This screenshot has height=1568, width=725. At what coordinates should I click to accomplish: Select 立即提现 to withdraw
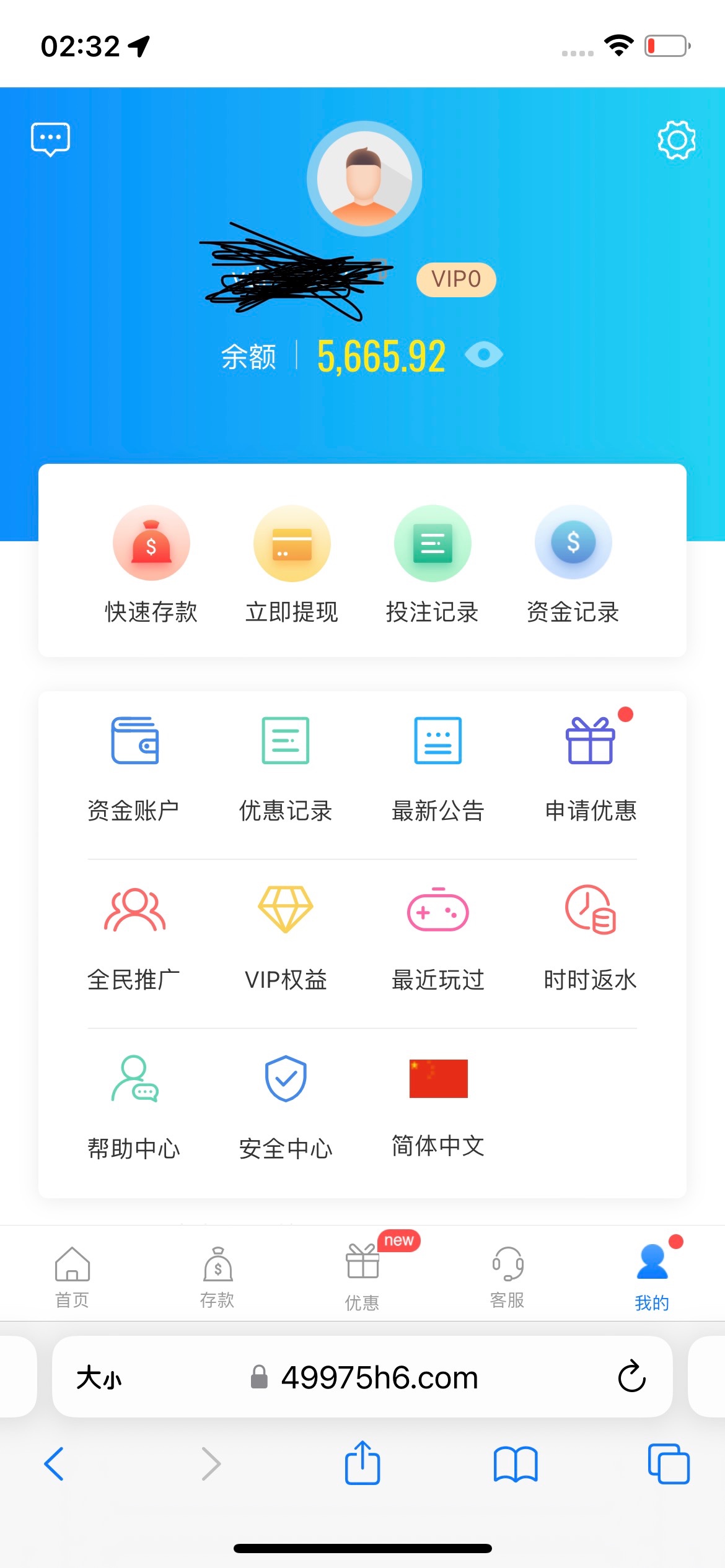292,564
